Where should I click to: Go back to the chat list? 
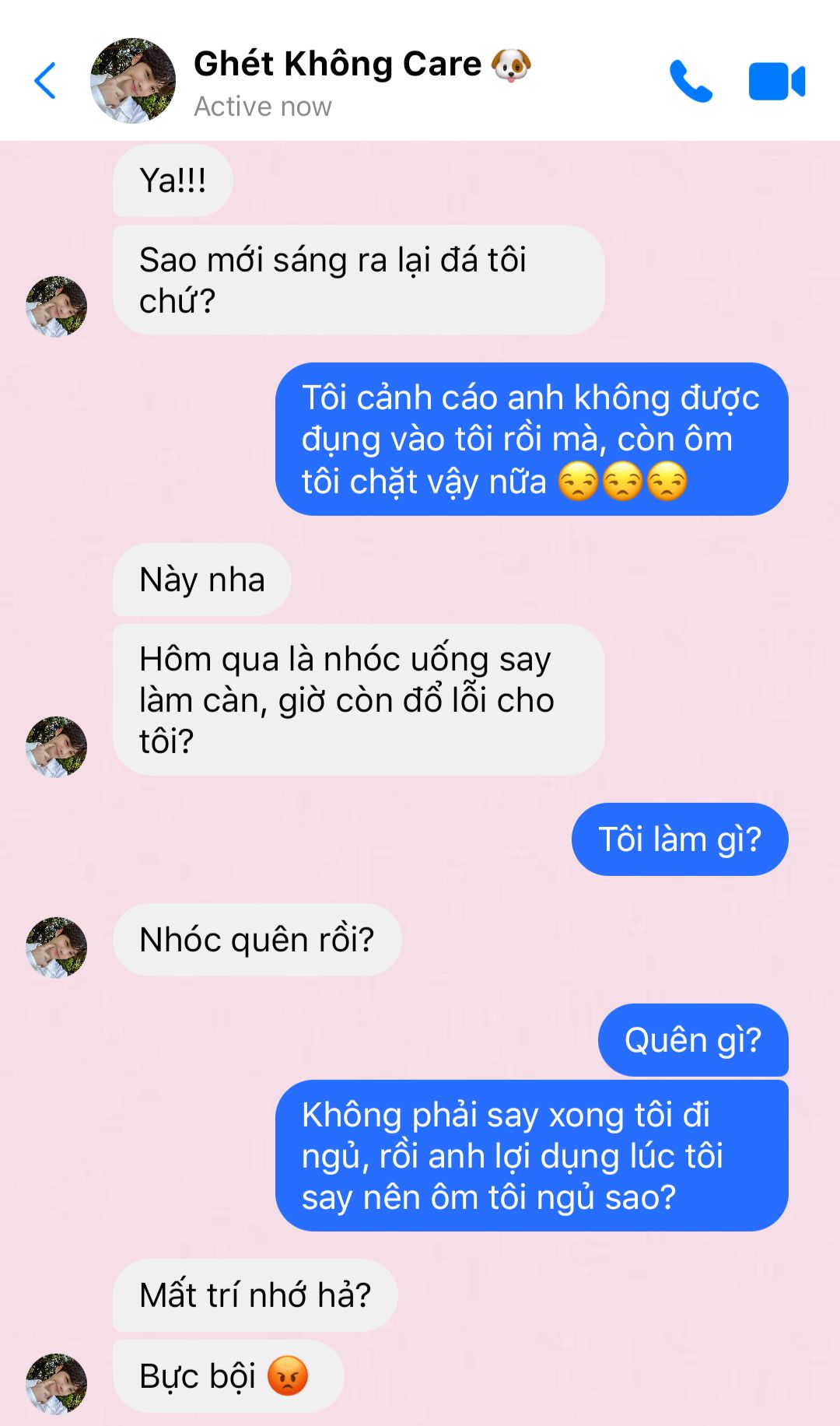(45, 80)
